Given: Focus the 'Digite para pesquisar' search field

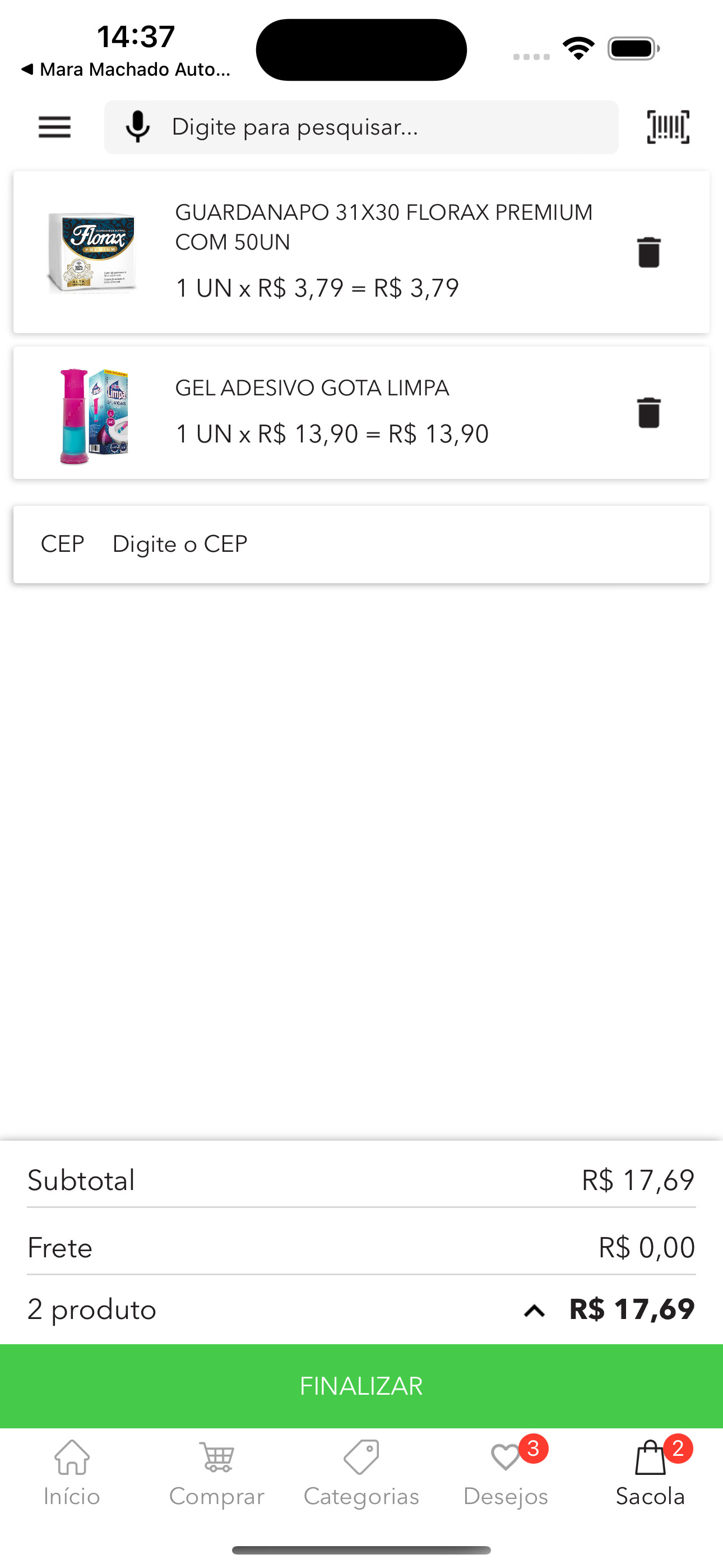Looking at the screenshot, I should (x=390, y=127).
